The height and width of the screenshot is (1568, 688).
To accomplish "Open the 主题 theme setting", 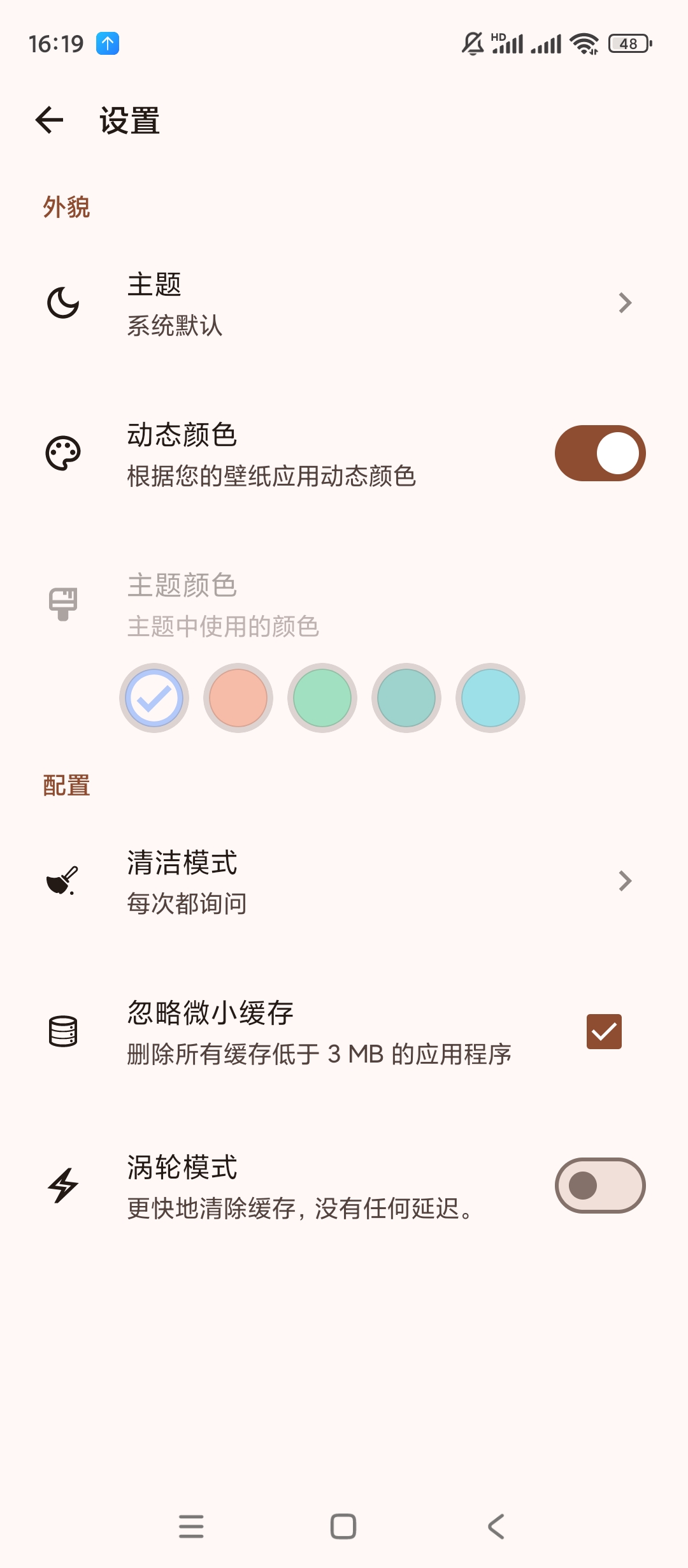I will coord(344,303).
